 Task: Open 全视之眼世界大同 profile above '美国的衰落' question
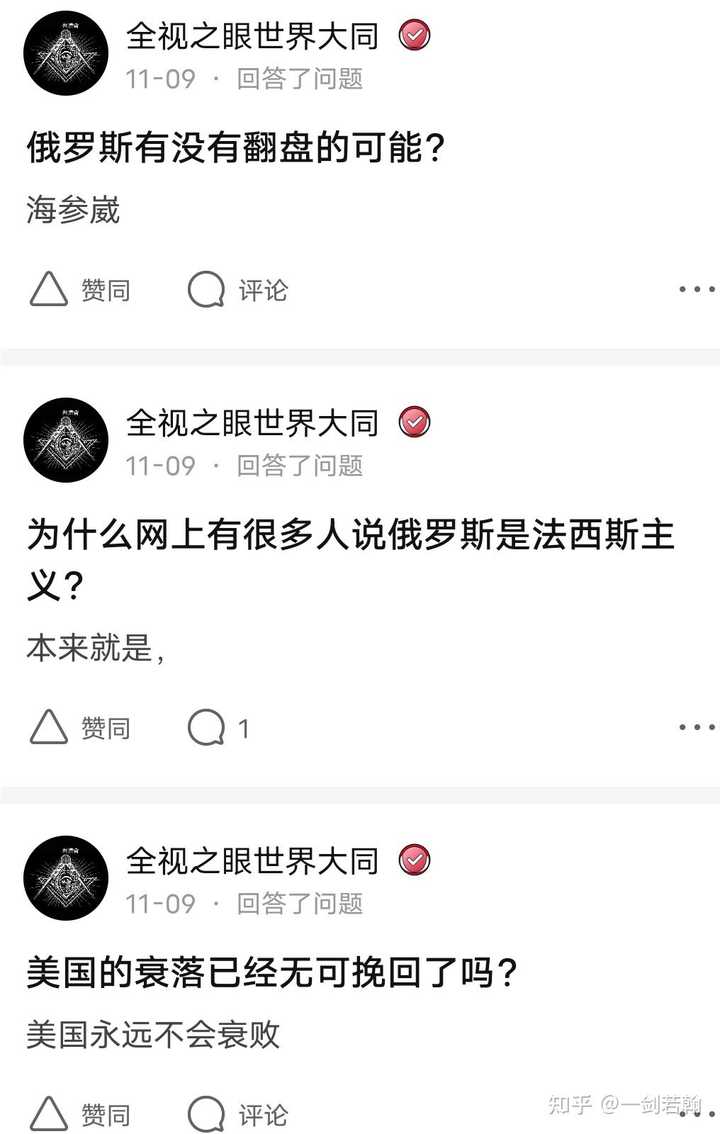252,860
